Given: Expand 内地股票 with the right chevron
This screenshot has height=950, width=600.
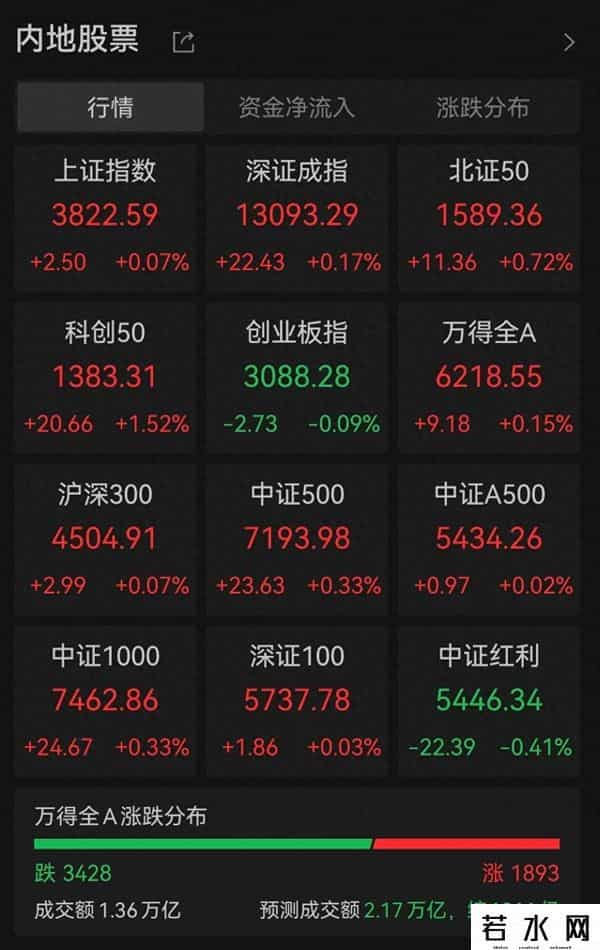Looking at the screenshot, I should (x=569, y=42).
